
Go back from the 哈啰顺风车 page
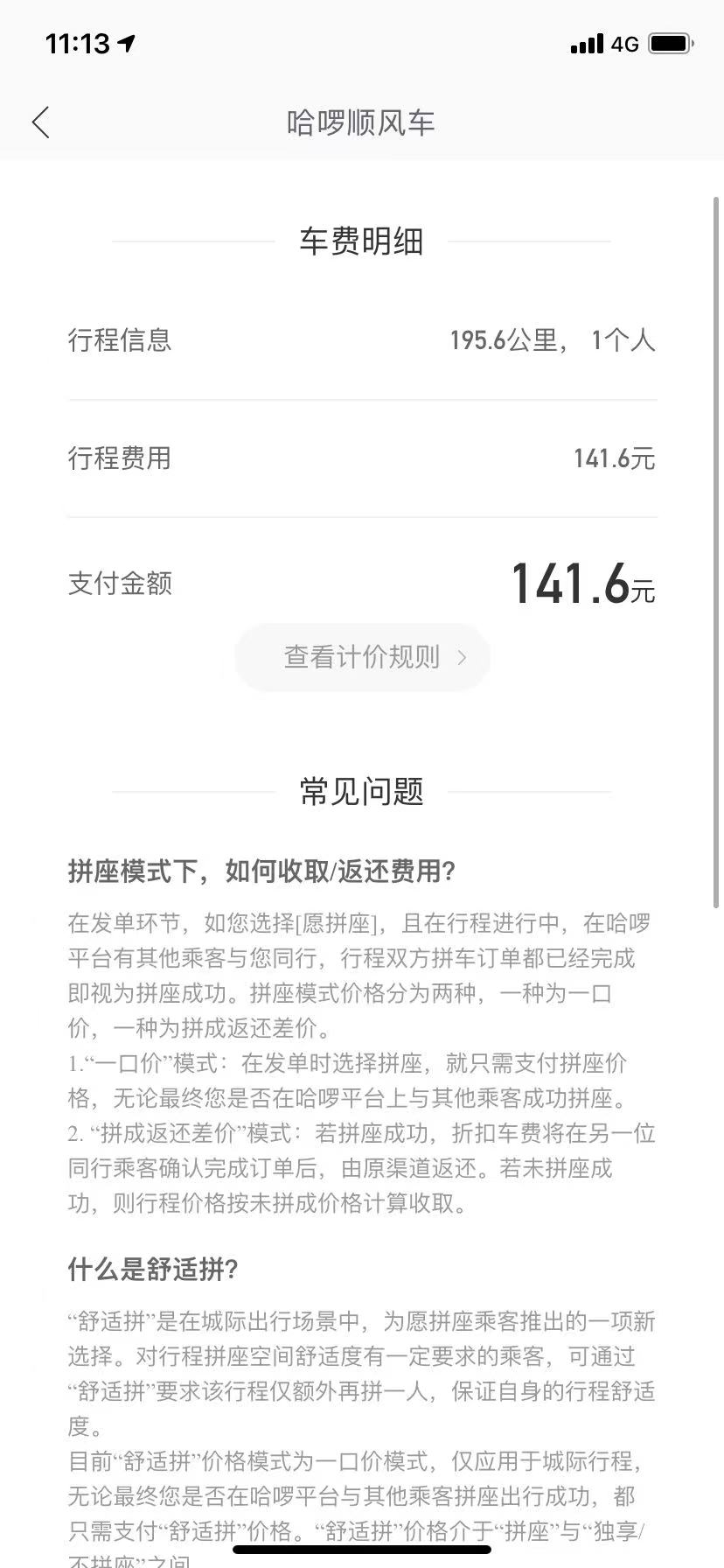40,122
